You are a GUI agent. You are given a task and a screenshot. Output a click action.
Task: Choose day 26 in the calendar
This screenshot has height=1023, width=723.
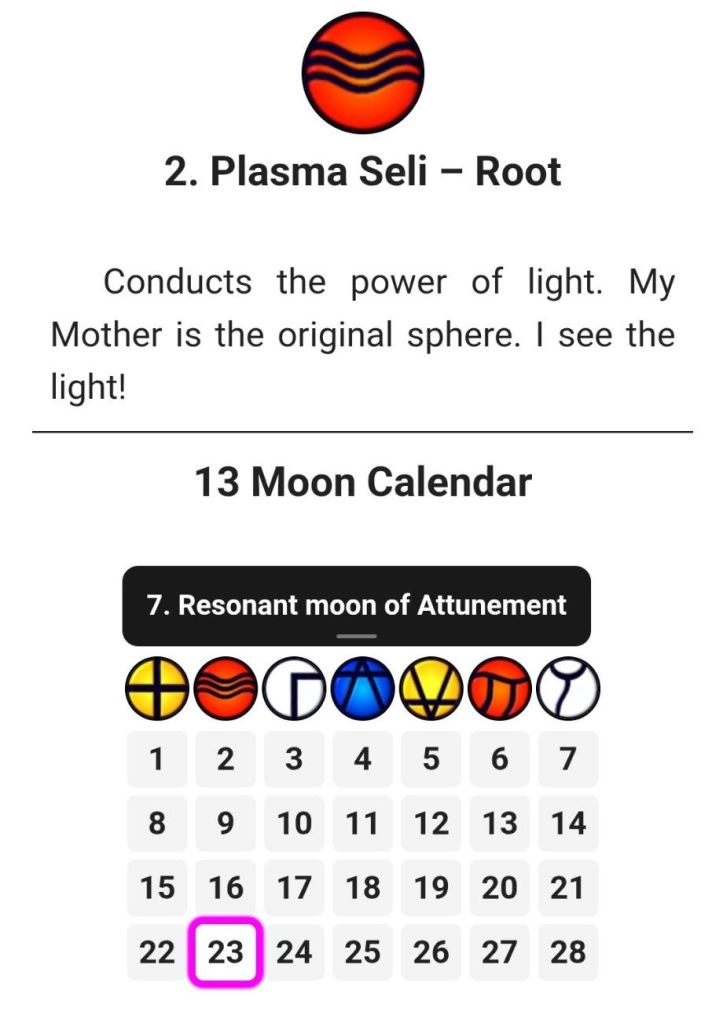click(431, 951)
